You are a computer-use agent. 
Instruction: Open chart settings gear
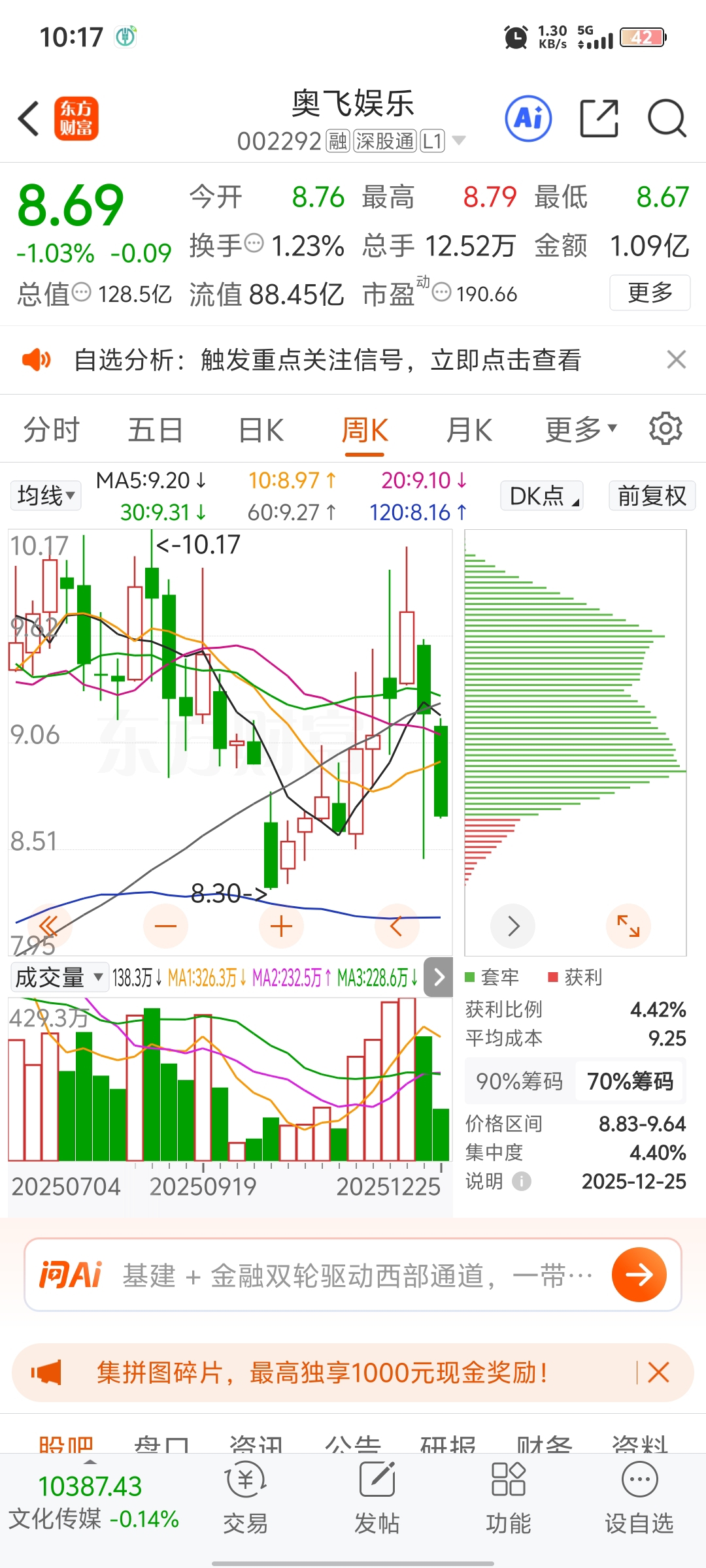665,429
